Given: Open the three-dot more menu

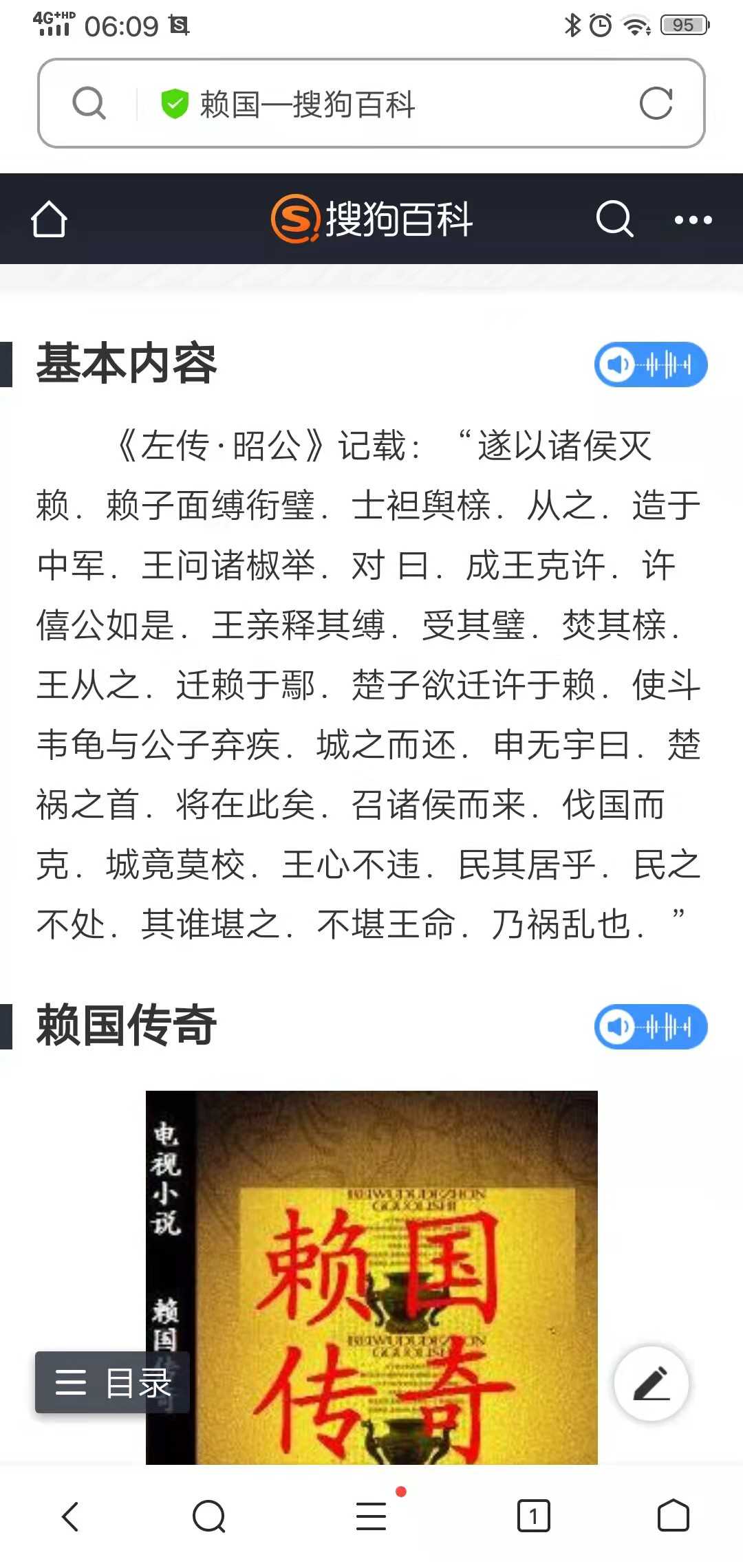Looking at the screenshot, I should (693, 220).
